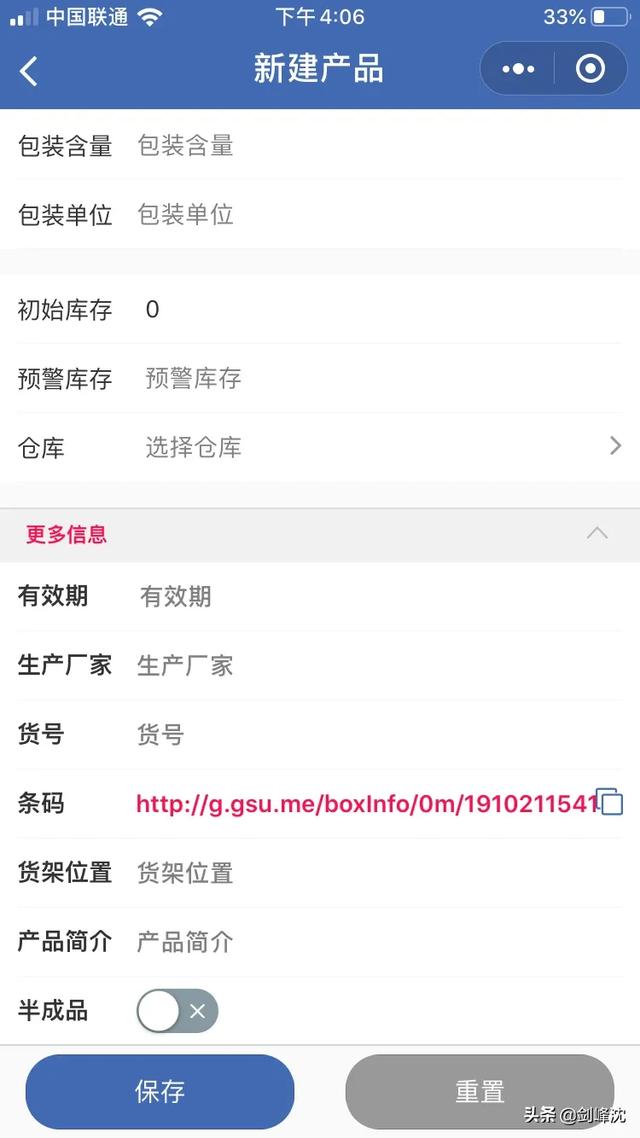Tap the 货号 input field
640x1138 pixels.
(370, 735)
